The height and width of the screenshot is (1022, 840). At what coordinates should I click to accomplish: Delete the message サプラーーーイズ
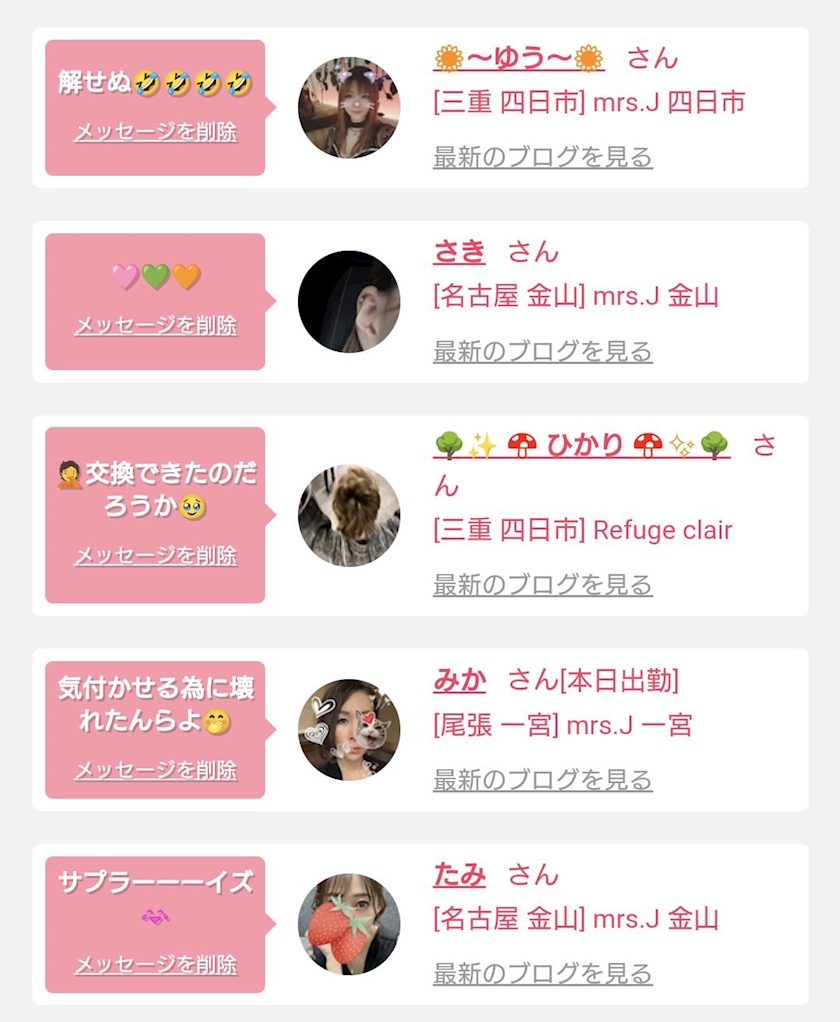155,965
